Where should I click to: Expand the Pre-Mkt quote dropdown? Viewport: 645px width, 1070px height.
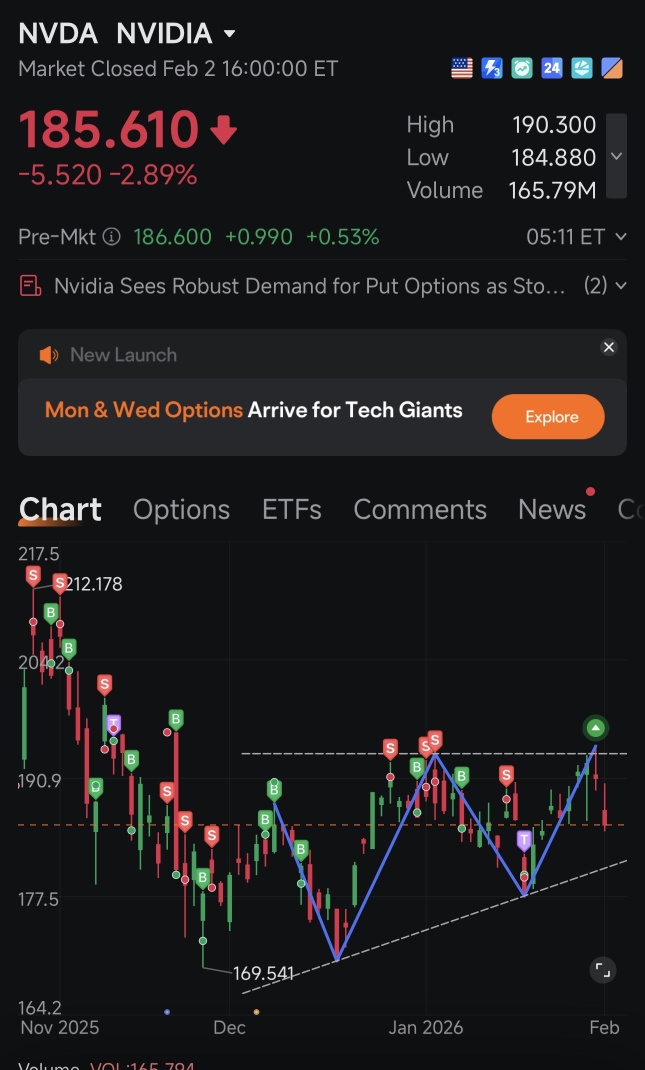pyautogui.click(x=620, y=237)
